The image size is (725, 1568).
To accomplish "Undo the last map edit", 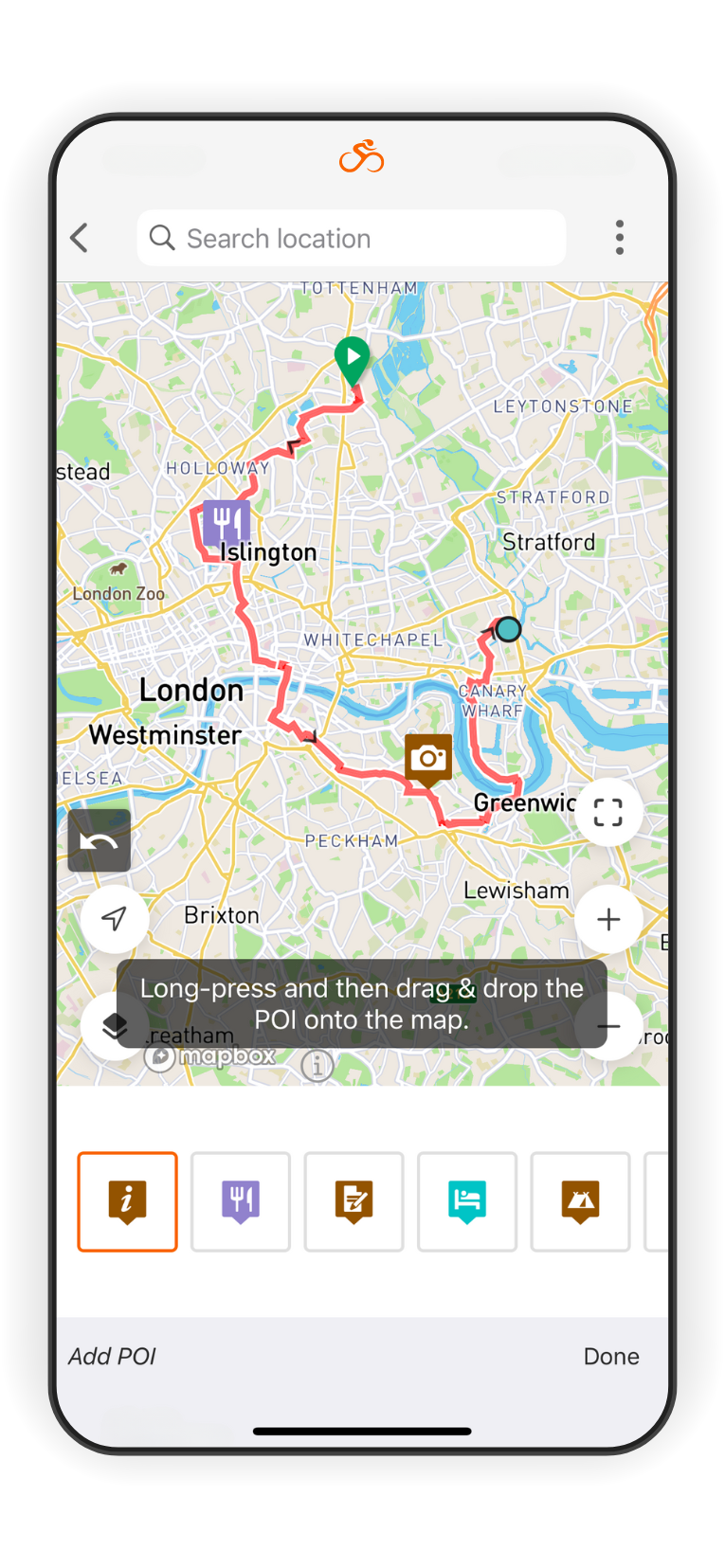I will click(100, 840).
